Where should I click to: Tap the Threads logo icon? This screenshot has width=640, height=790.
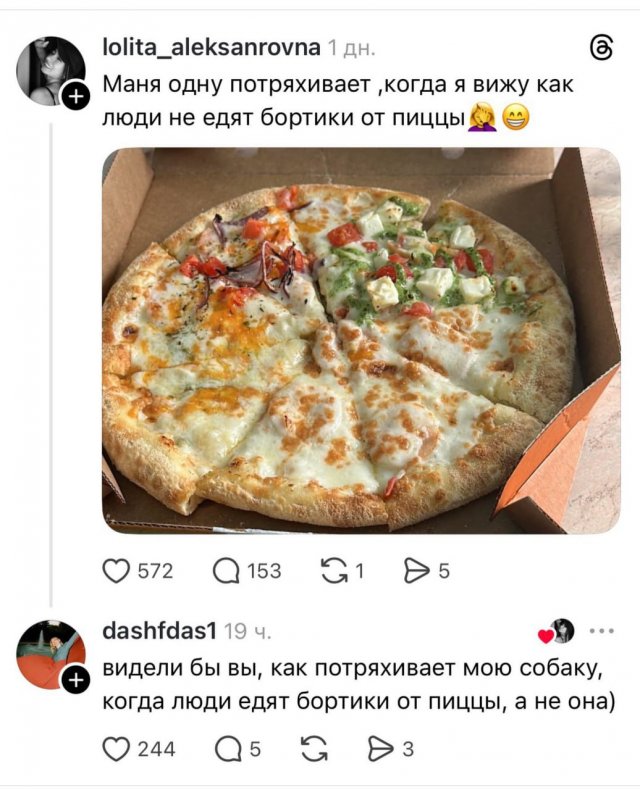pos(601,47)
